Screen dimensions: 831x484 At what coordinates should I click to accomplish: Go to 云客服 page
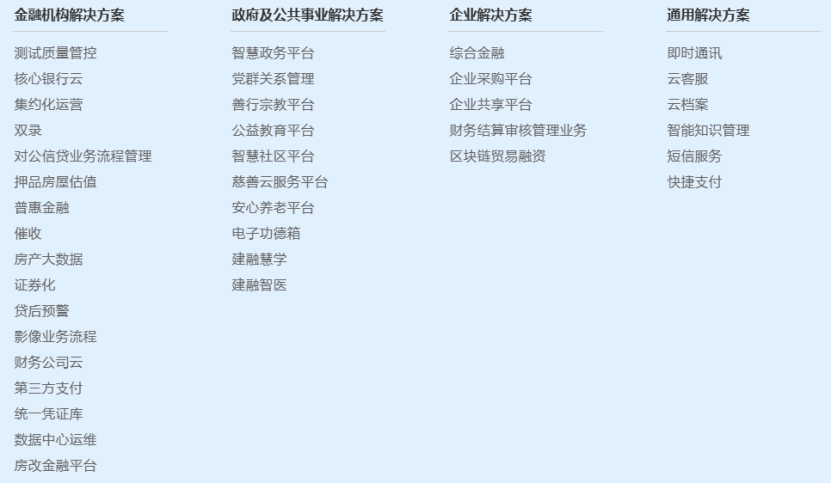tap(687, 79)
